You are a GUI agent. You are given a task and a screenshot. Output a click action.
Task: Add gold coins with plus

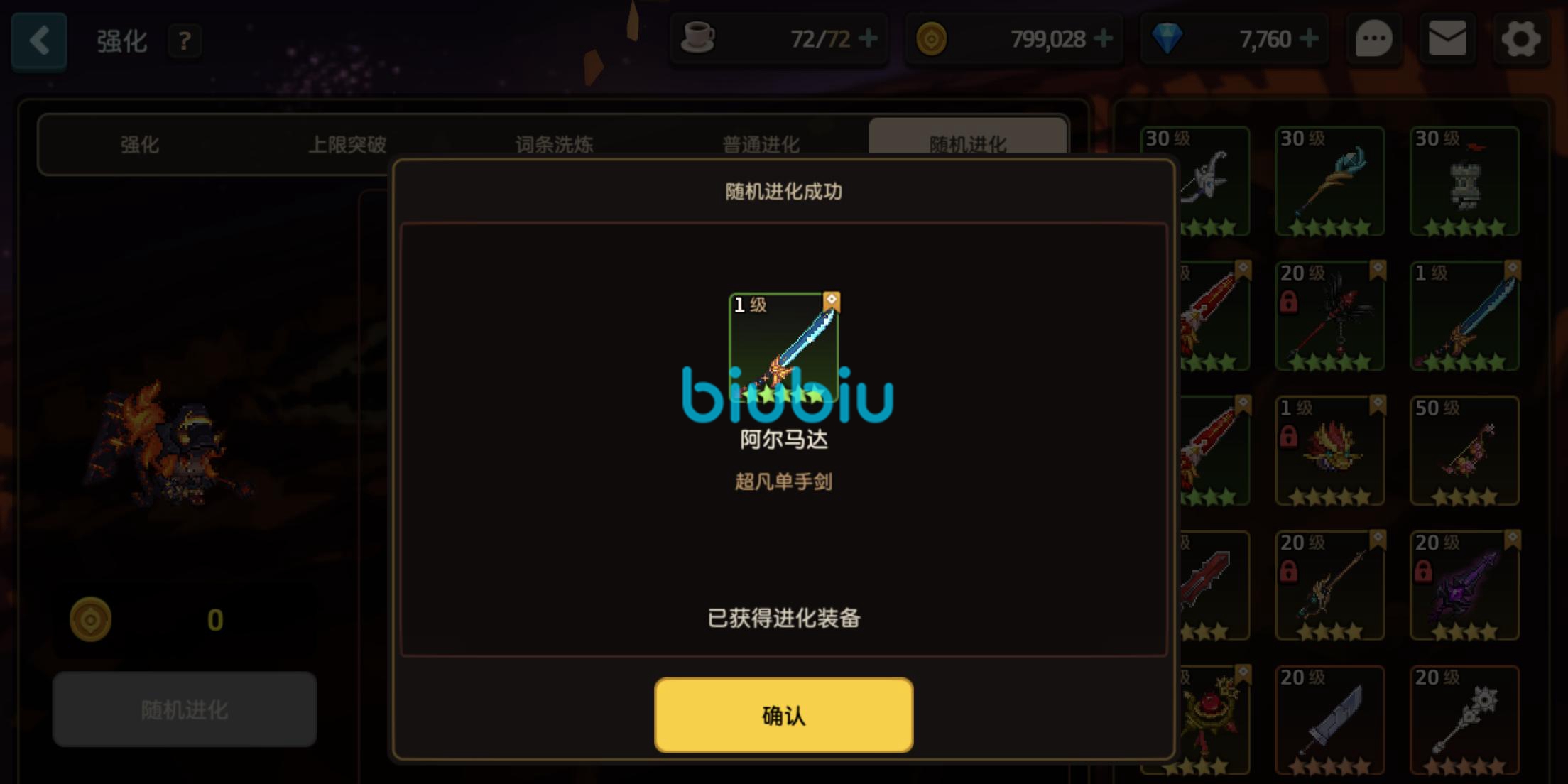click(1103, 38)
